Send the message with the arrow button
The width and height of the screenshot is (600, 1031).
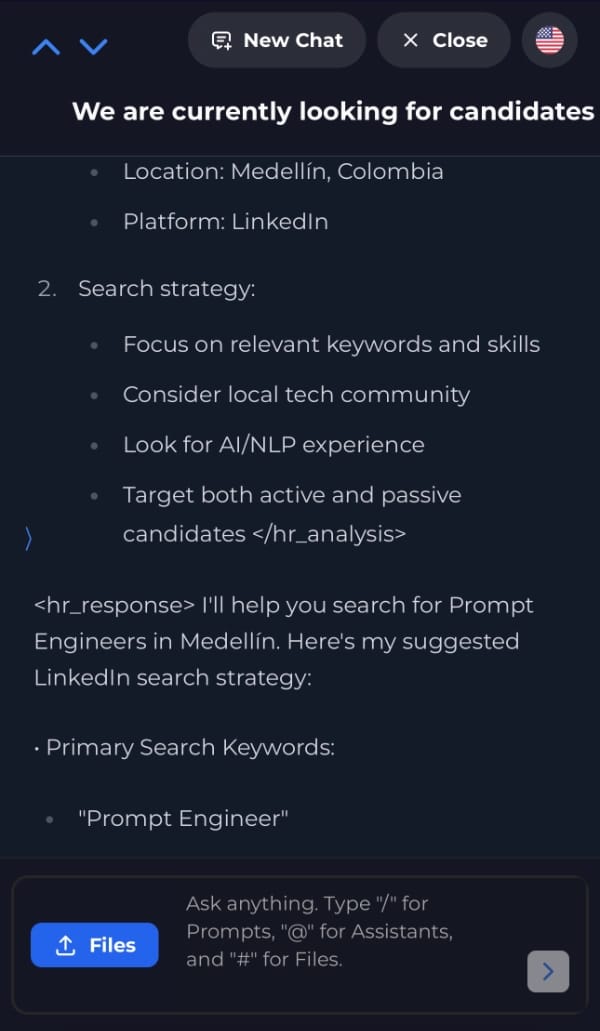coord(548,971)
